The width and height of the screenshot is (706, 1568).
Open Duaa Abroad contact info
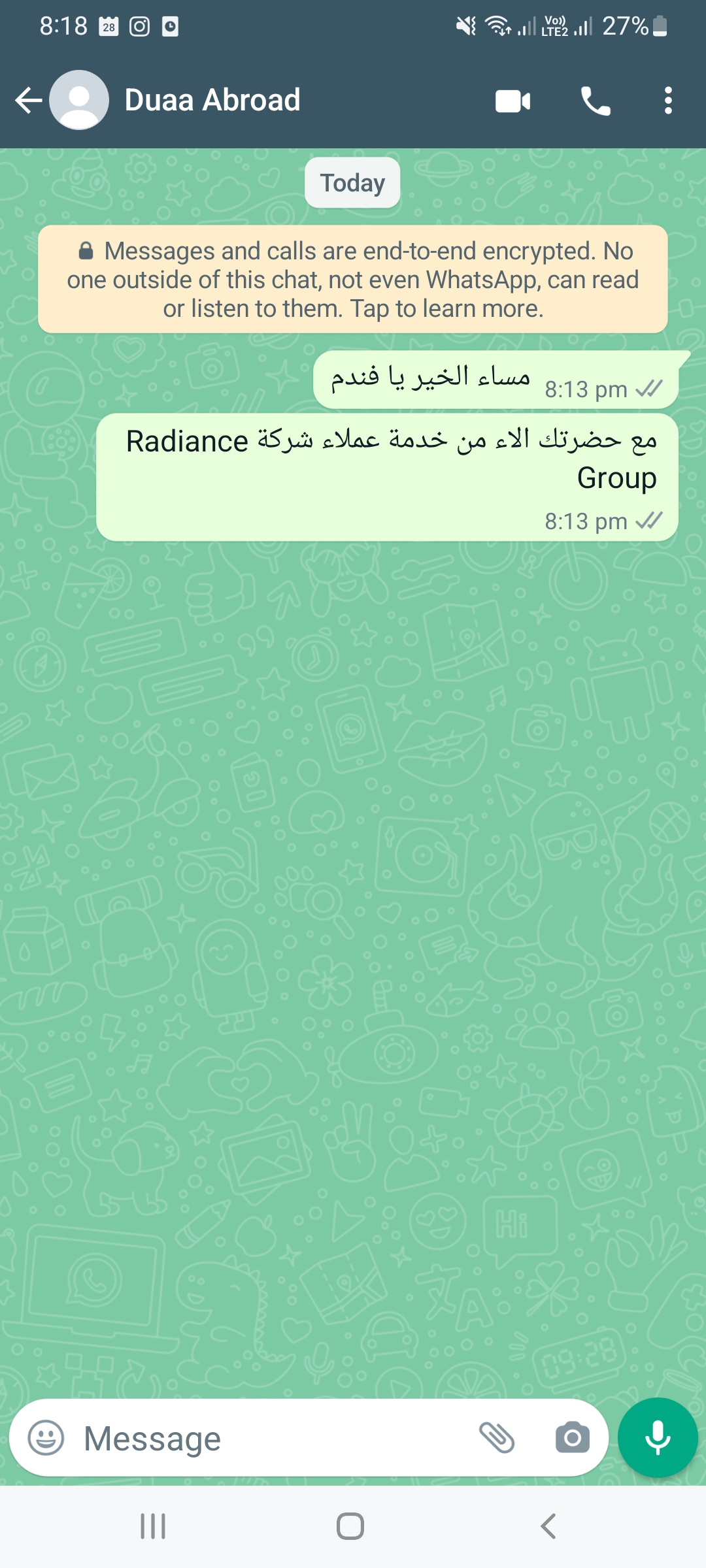click(x=212, y=101)
